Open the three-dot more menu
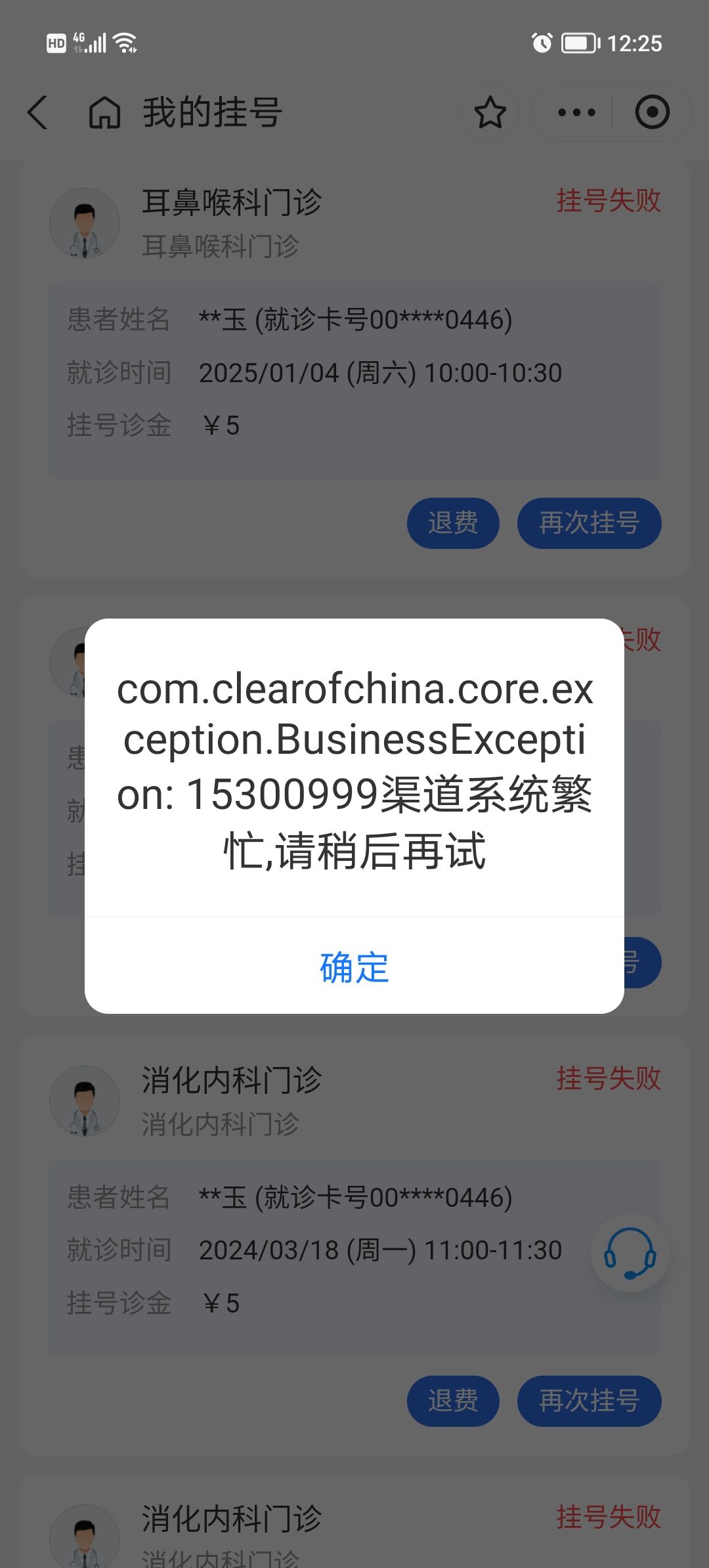Image resolution: width=709 pixels, height=1568 pixels. click(x=576, y=112)
